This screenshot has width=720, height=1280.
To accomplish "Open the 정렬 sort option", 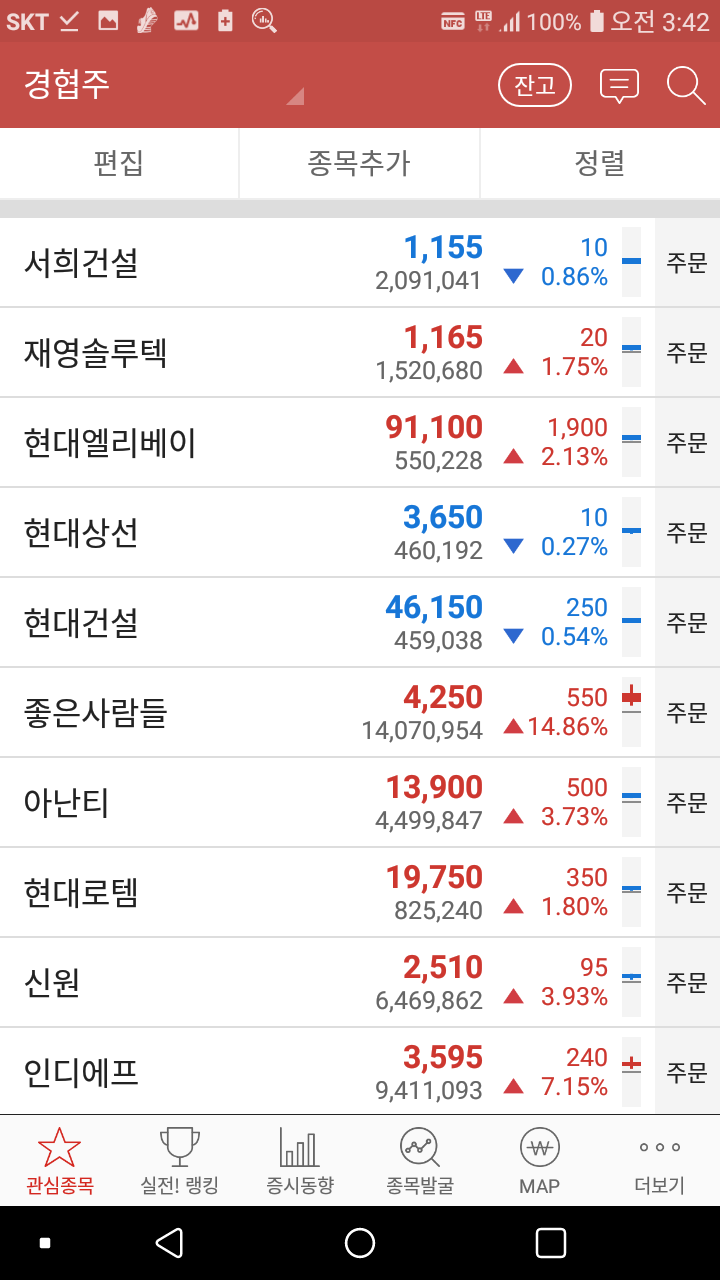I will [x=600, y=163].
